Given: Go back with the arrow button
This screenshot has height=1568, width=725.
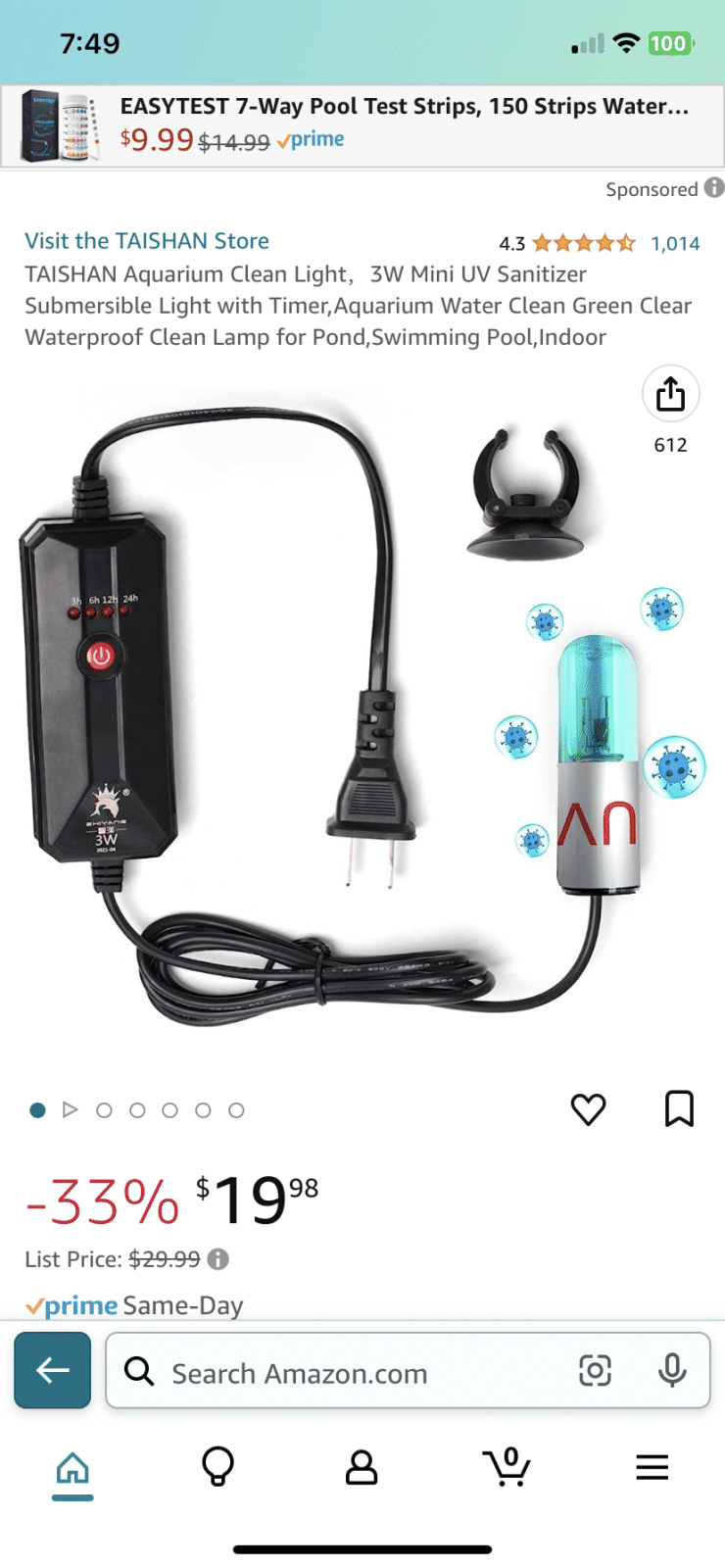Looking at the screenshot, I should click(x=53, y=1370).
